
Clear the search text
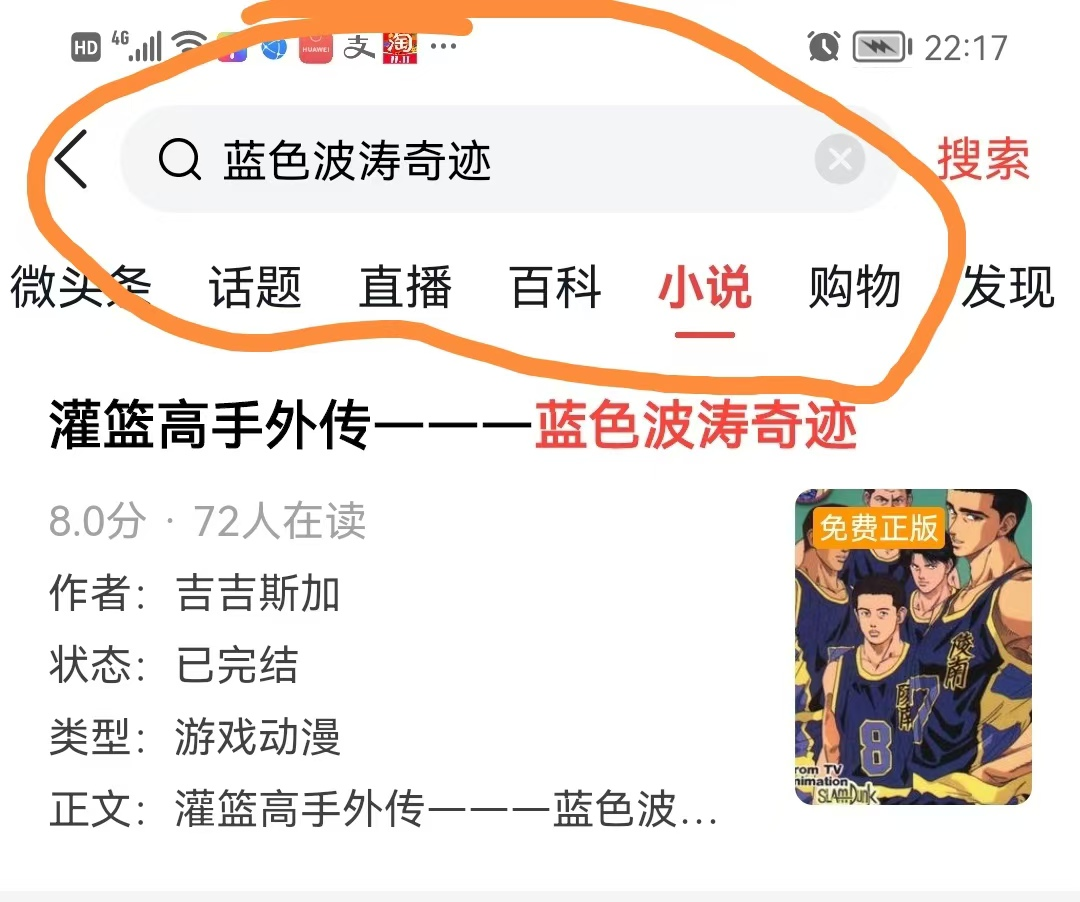[839, 160]
